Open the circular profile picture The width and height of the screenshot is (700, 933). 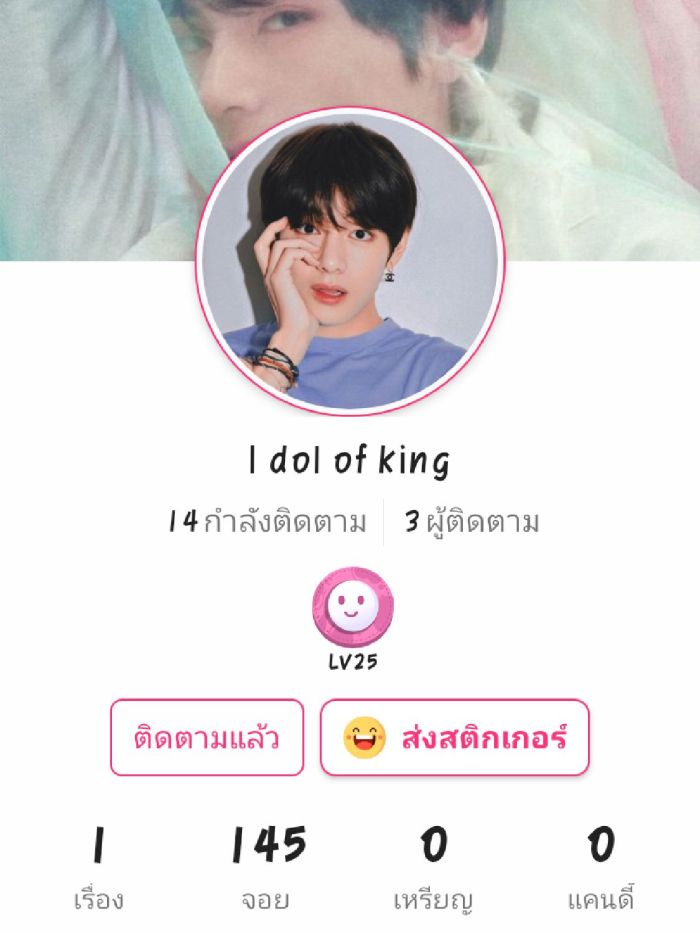coord(350,262)
